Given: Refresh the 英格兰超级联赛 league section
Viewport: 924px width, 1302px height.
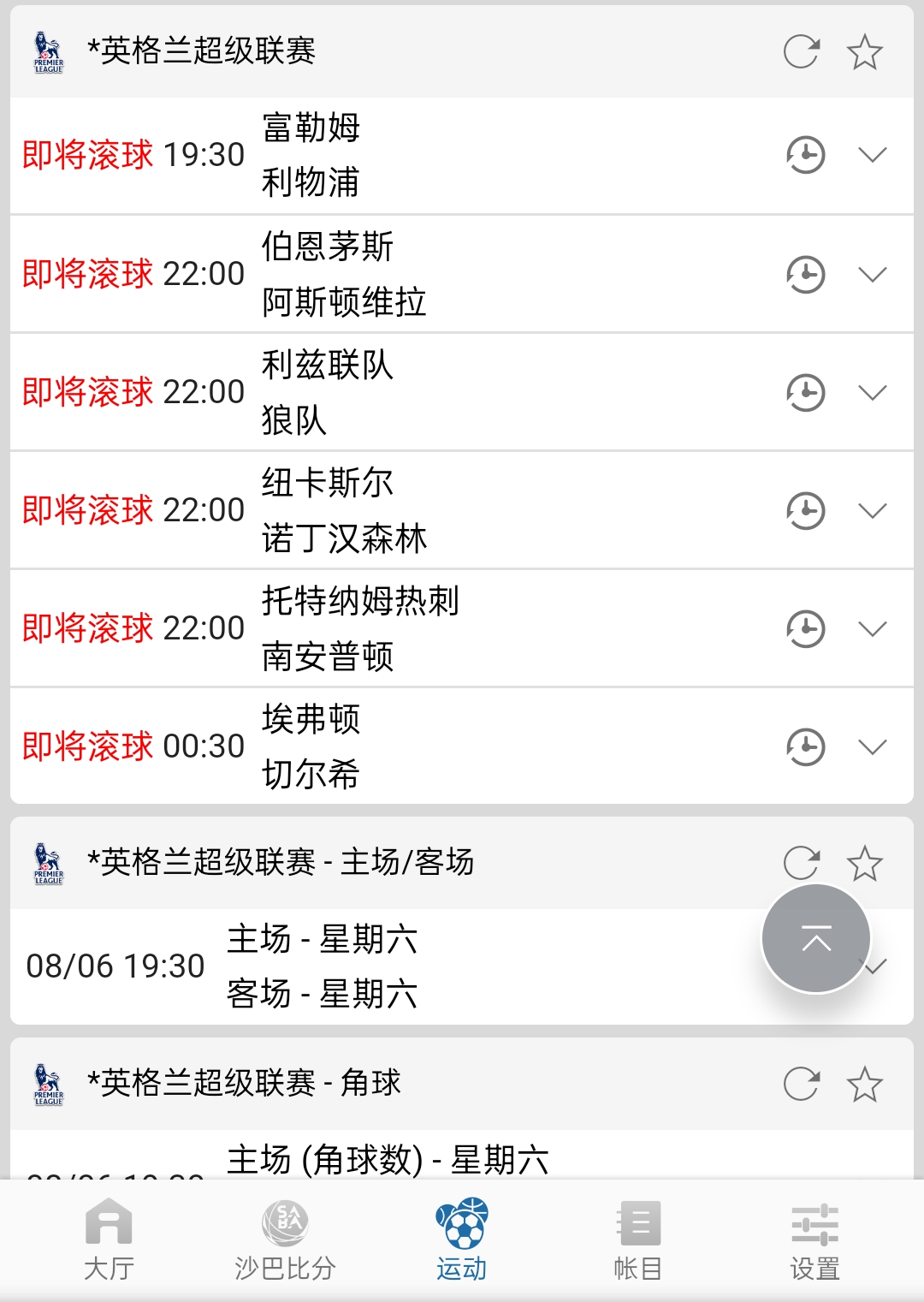Looking at the screenshot, I should 801,52.
